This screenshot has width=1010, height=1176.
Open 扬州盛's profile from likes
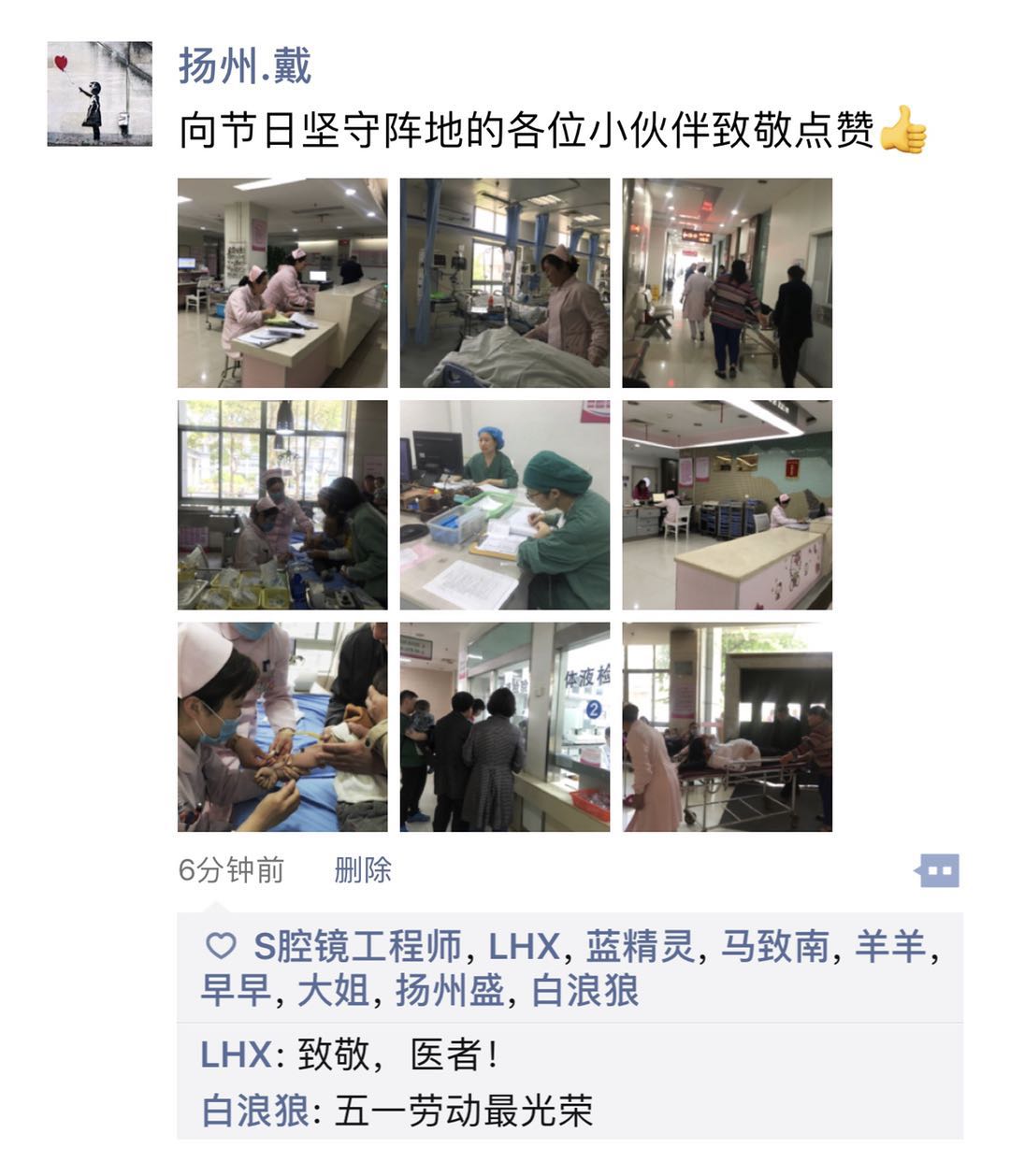coord(450,990)
